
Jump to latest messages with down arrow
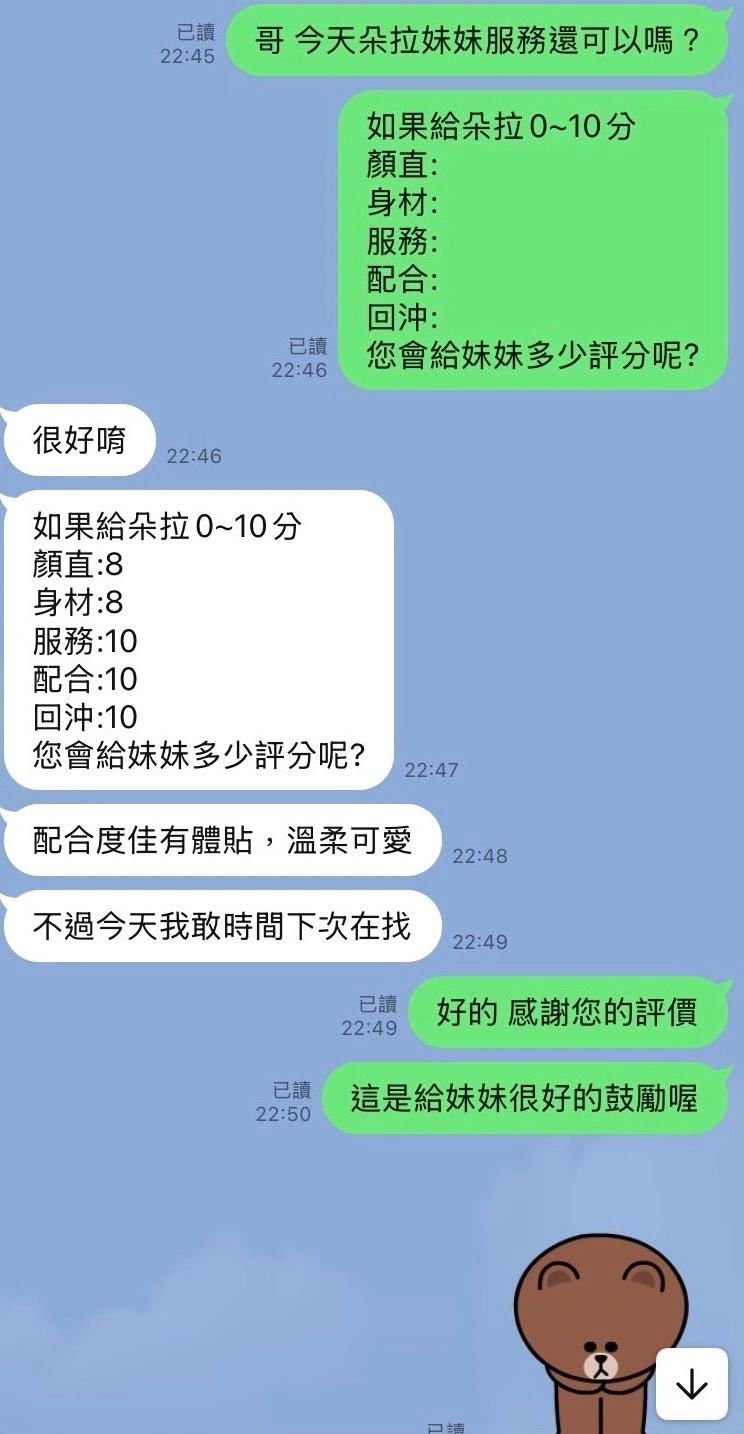tap(691, 1384)
